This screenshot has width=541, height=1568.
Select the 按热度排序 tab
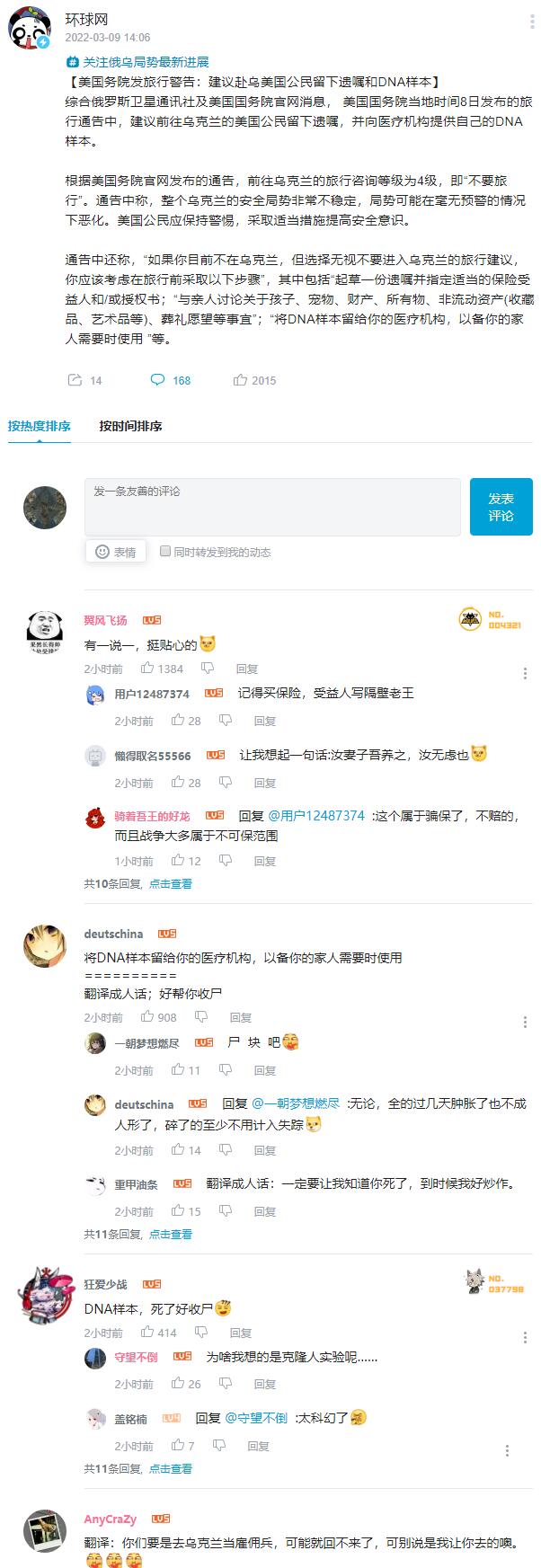click(x=40, y=426)
